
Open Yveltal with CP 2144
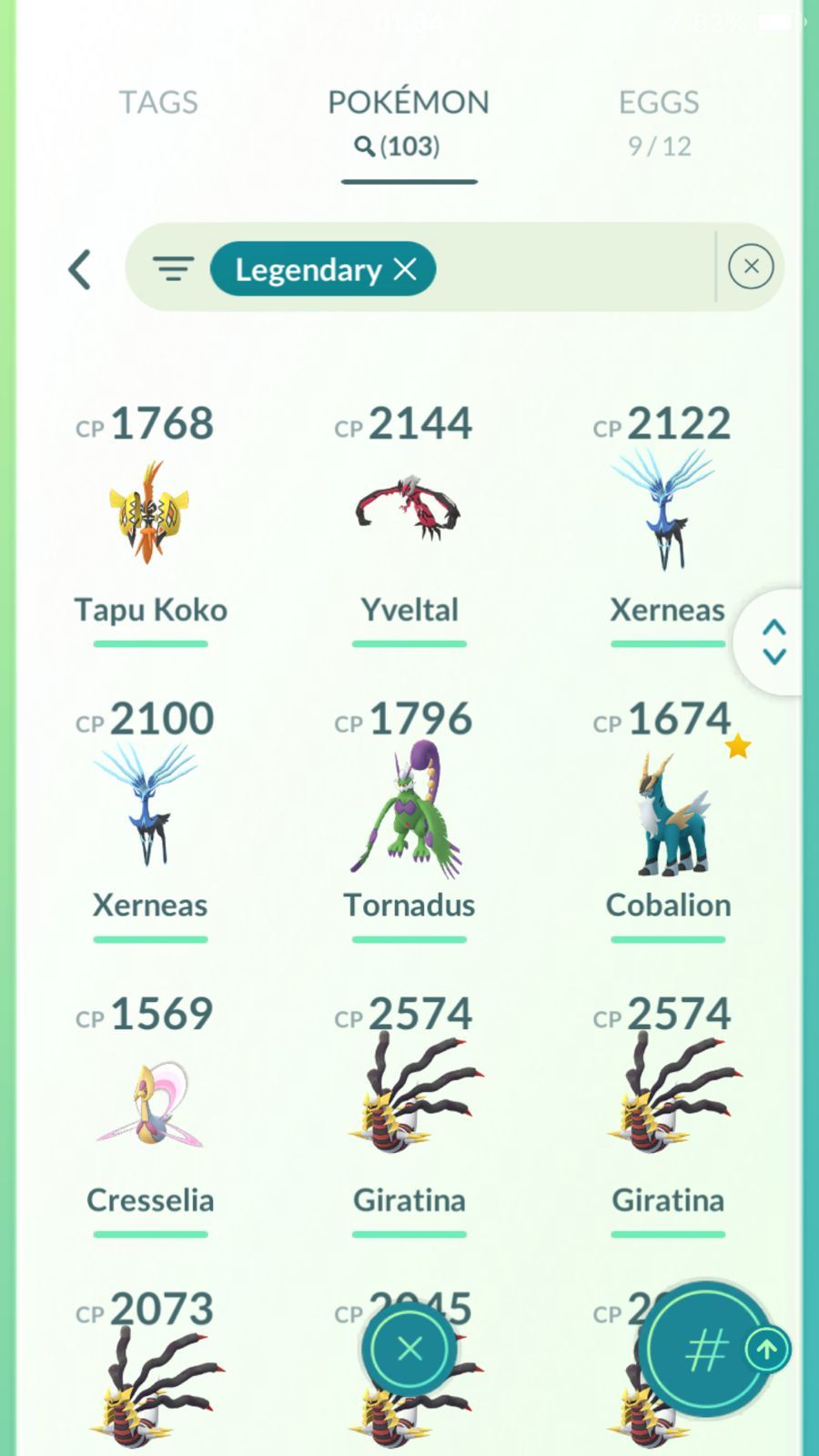tap(409, 516)
